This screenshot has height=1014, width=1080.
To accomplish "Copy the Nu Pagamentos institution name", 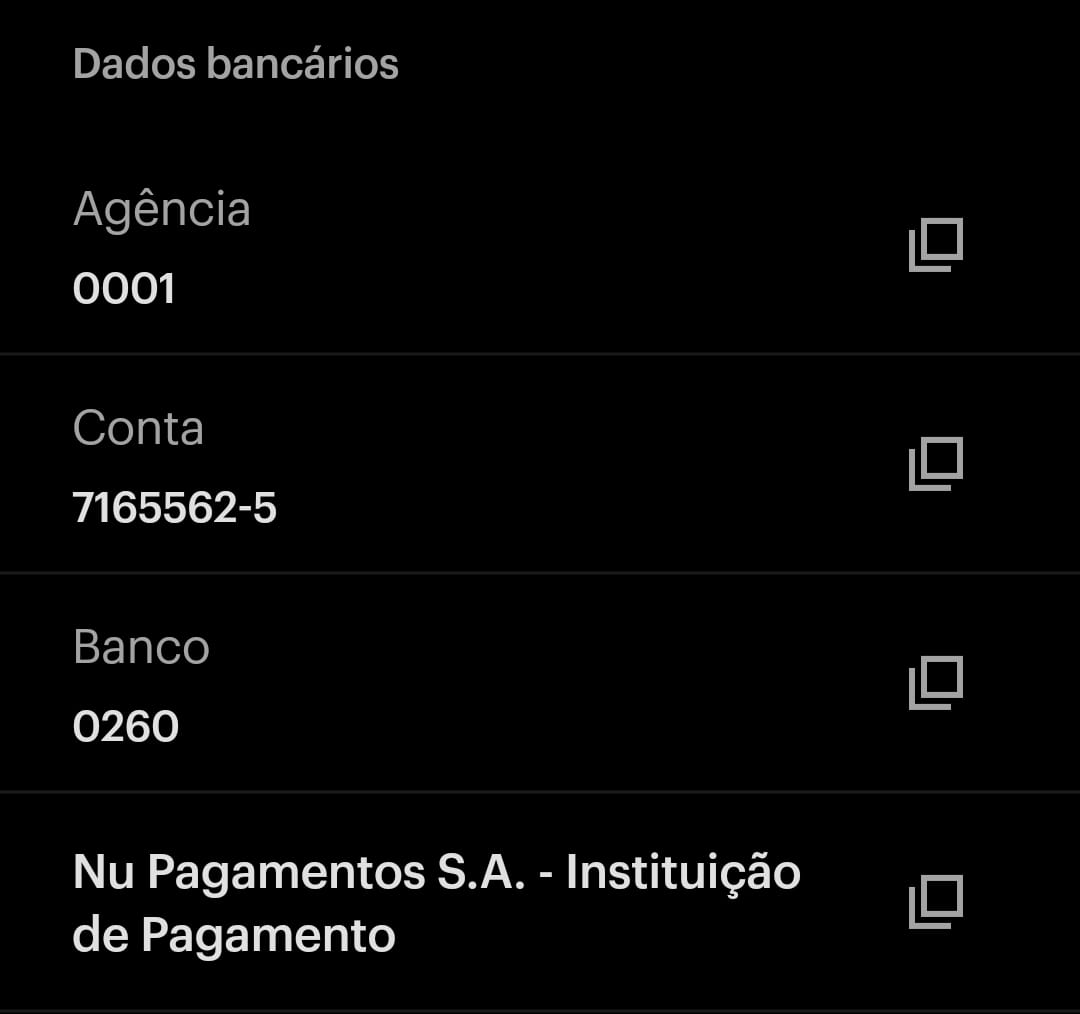I will [x=935, y=902].
